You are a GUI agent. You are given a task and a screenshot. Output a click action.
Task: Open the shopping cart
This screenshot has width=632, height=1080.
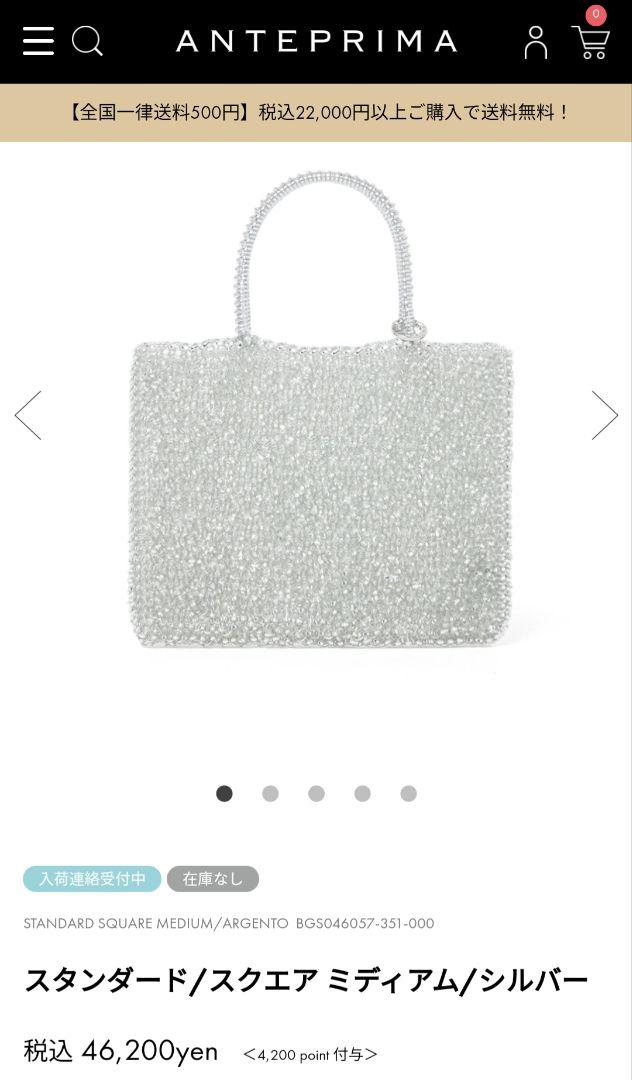591,42
